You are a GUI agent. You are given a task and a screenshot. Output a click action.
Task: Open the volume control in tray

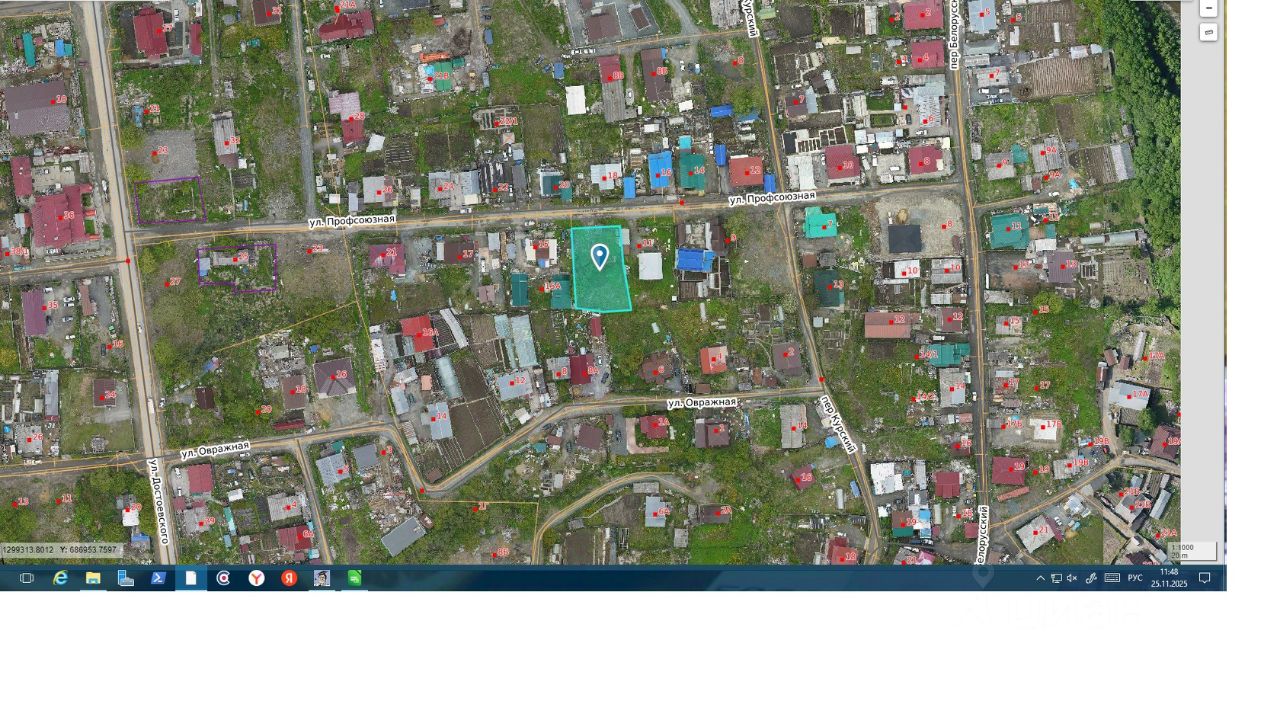(x=1072, y=578)
